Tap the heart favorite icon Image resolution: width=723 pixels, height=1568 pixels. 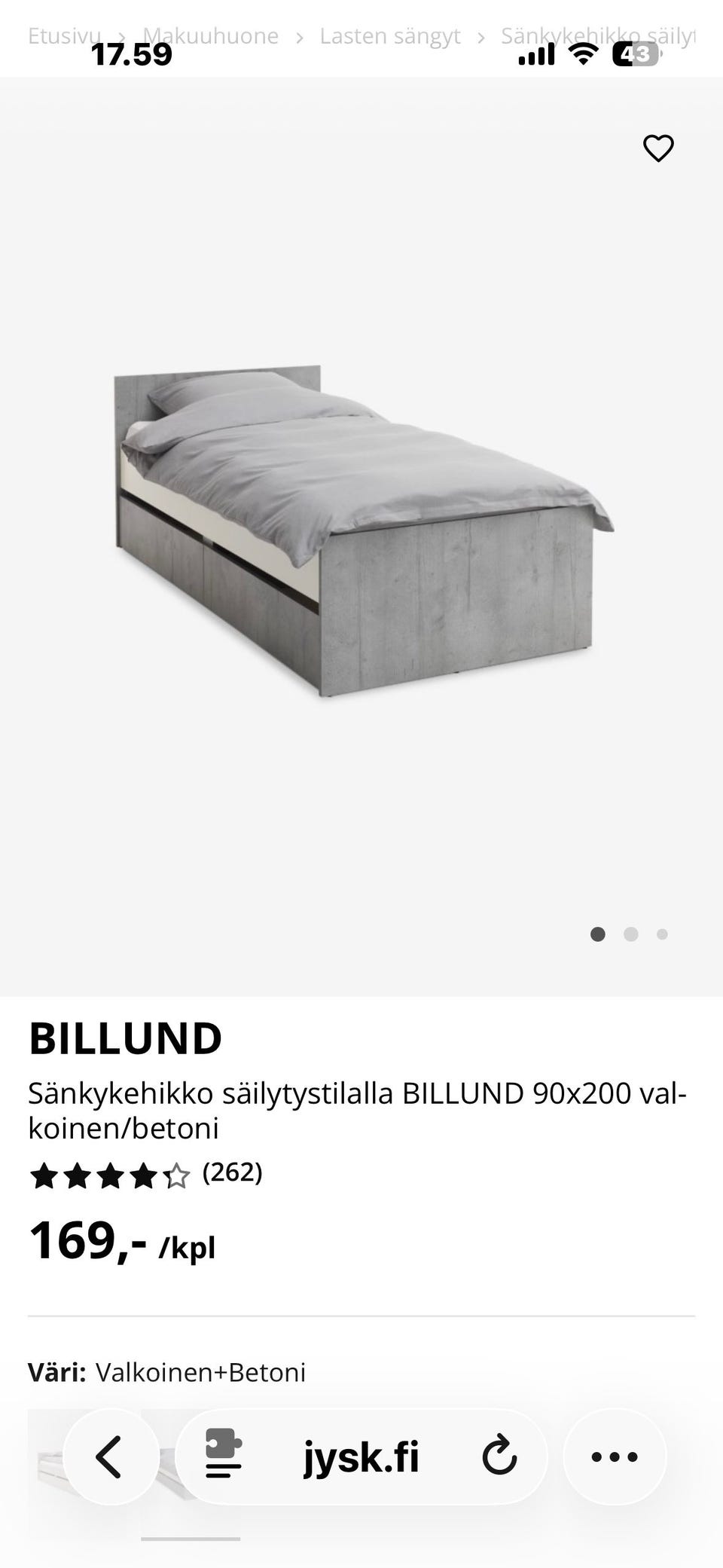(x=657, y=148)
